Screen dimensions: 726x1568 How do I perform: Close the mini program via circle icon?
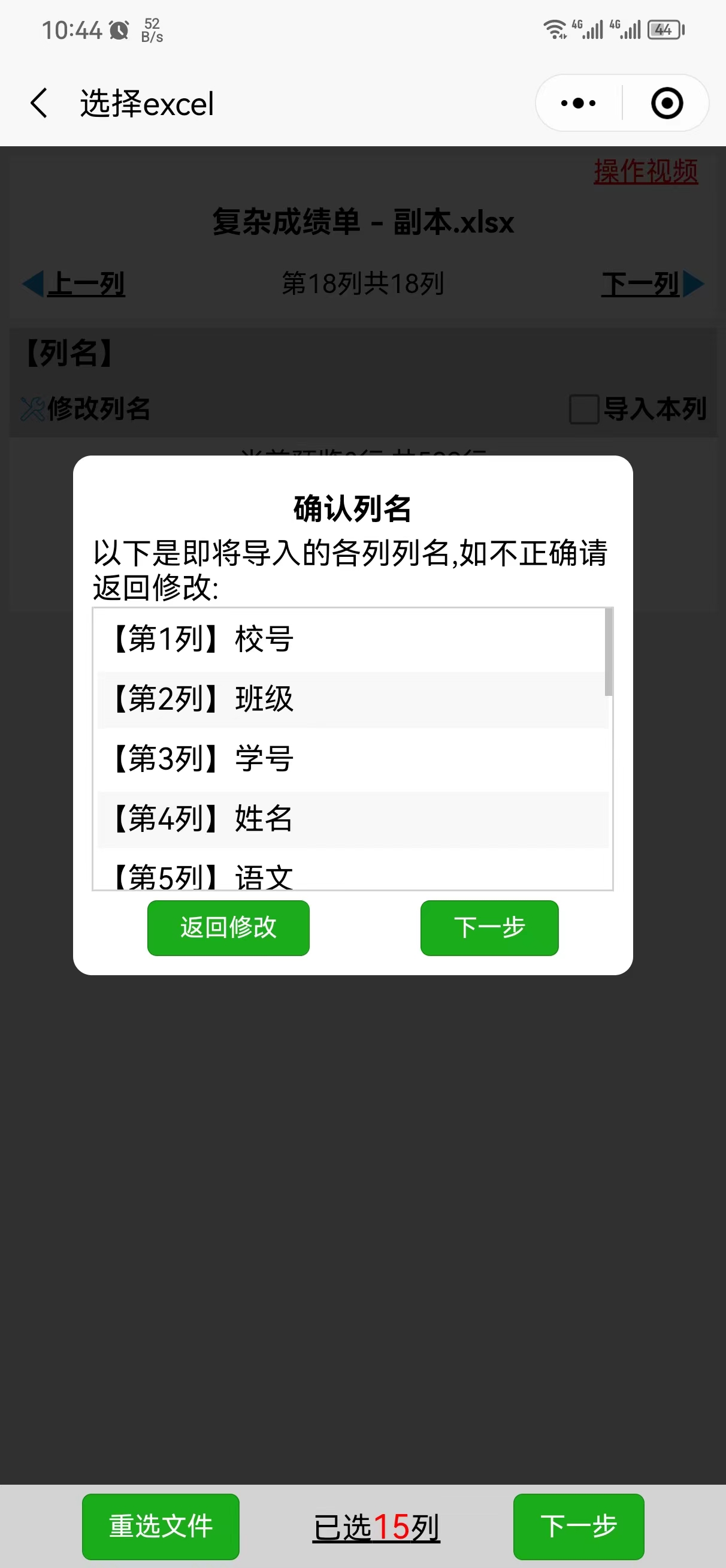click(x=666, y=103)
